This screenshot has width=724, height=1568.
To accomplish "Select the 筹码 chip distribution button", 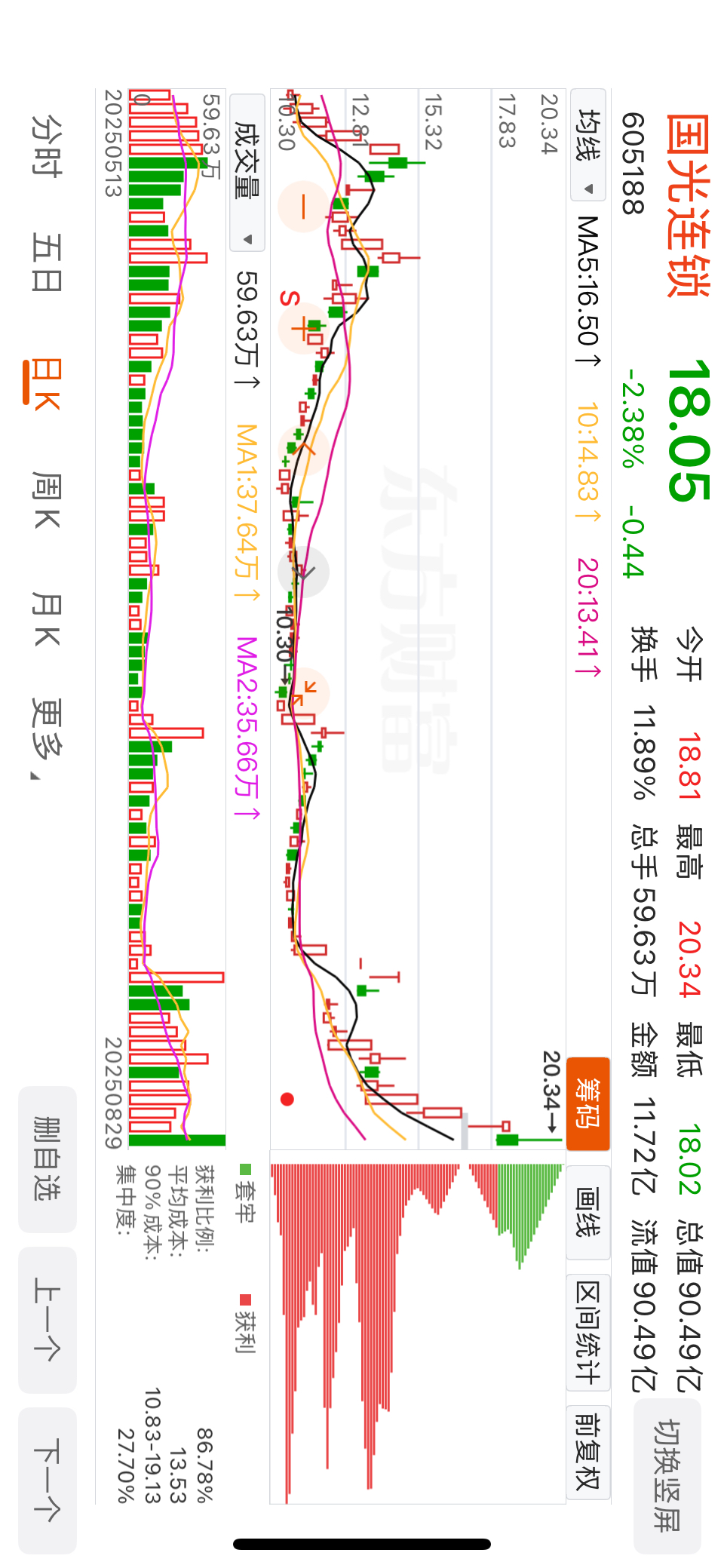I will point(588,1103).
